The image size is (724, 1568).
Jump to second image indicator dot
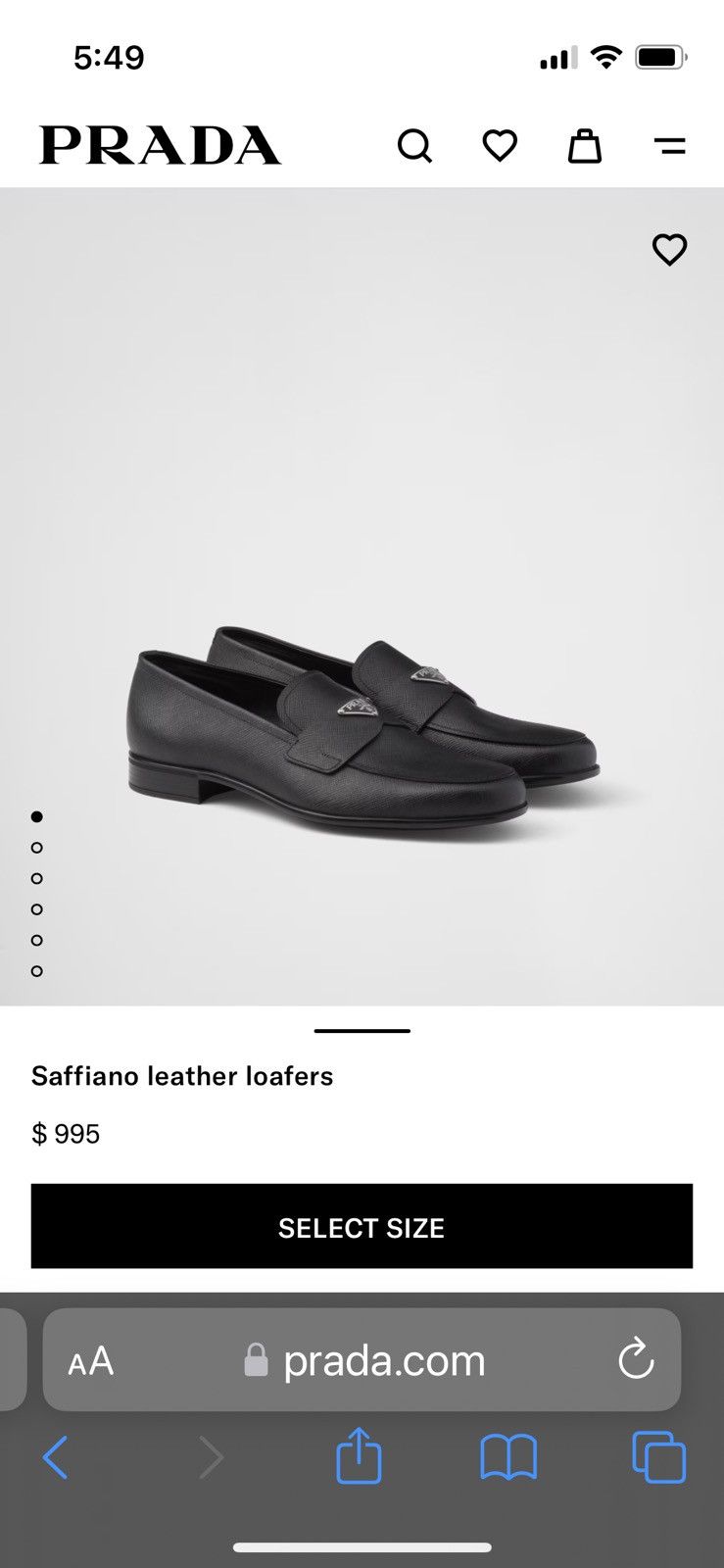[37, 847]
